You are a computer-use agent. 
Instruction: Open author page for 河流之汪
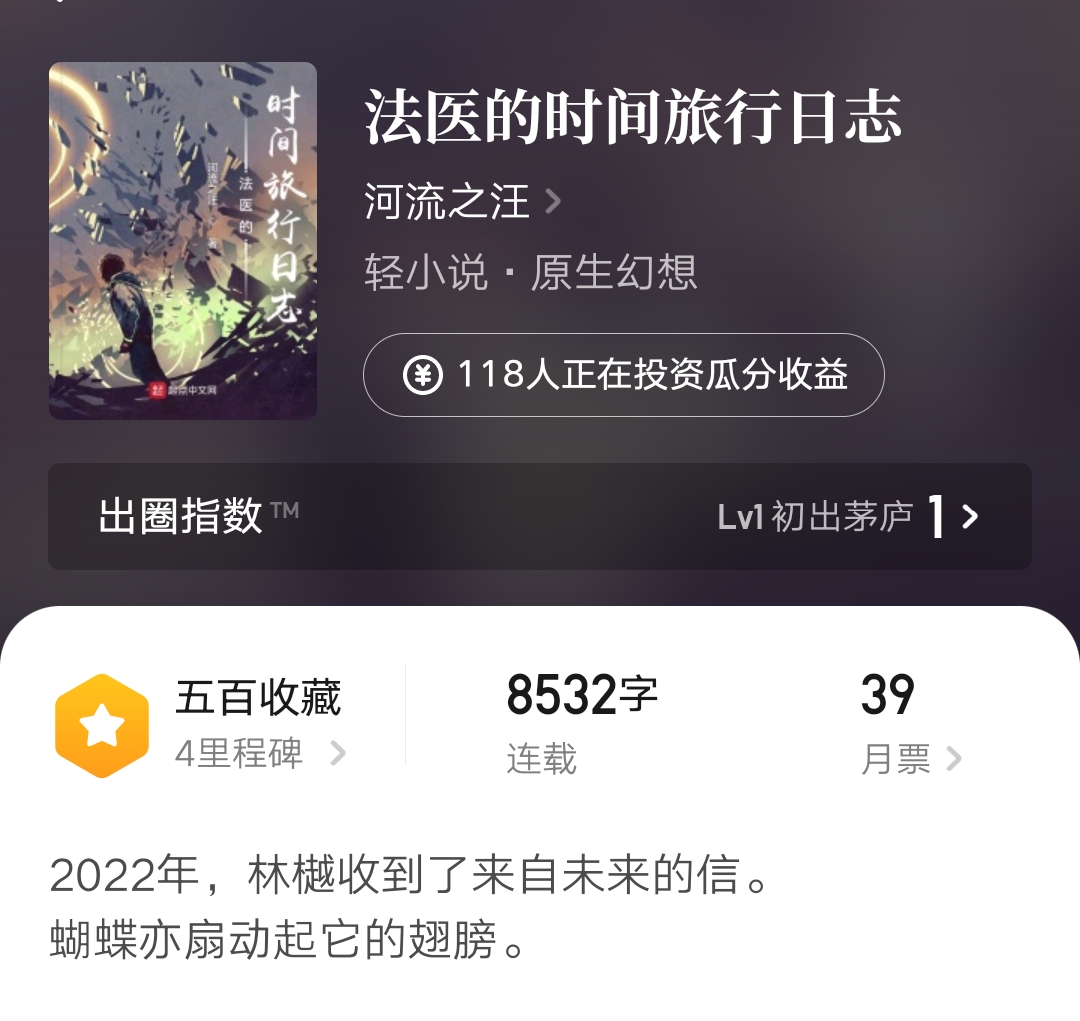(461, 202)
